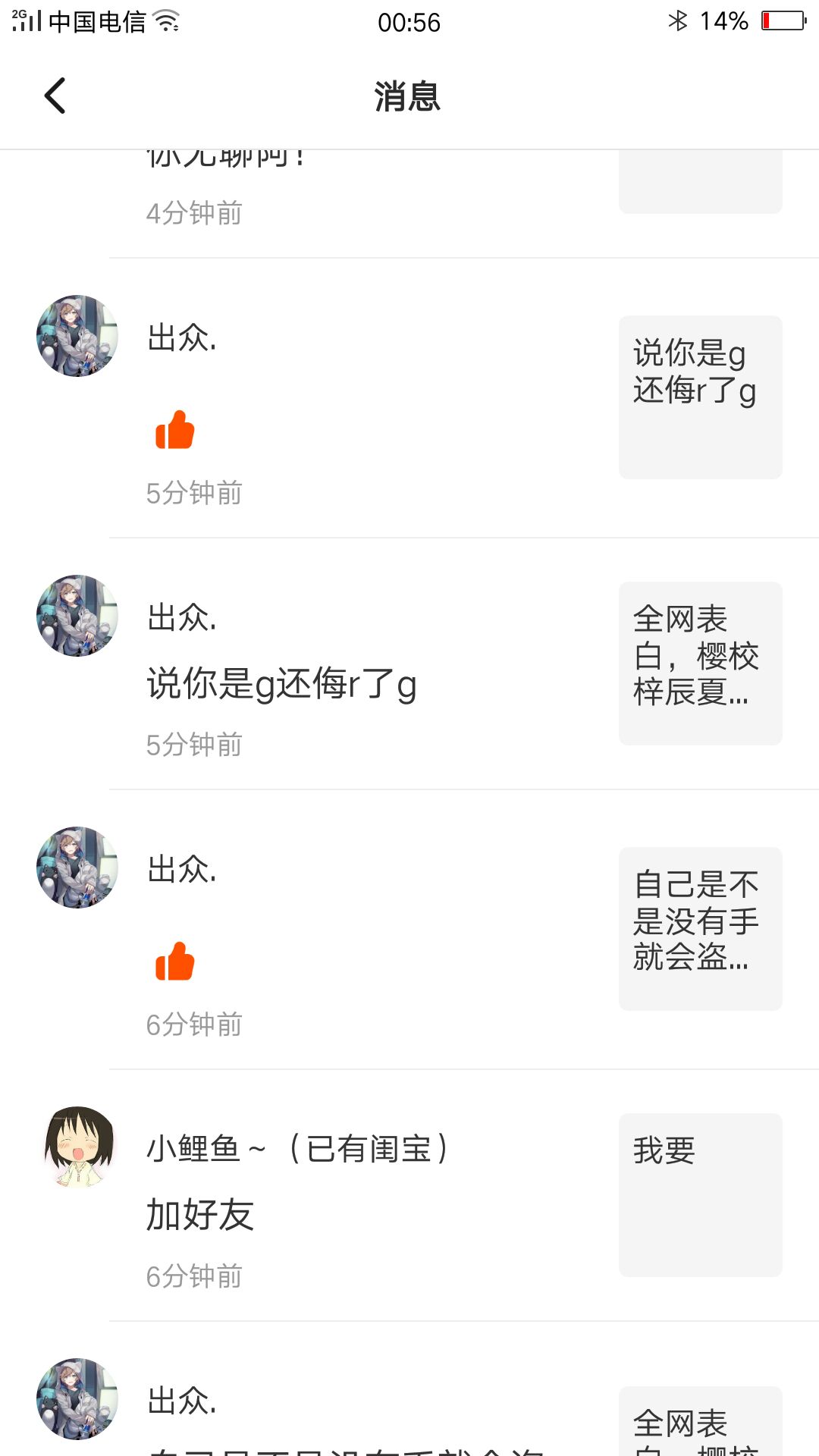Open 小鲤鱼~'s message 加好友
The height and width of the screenshot is (1456, 819).
point(200,1215)
